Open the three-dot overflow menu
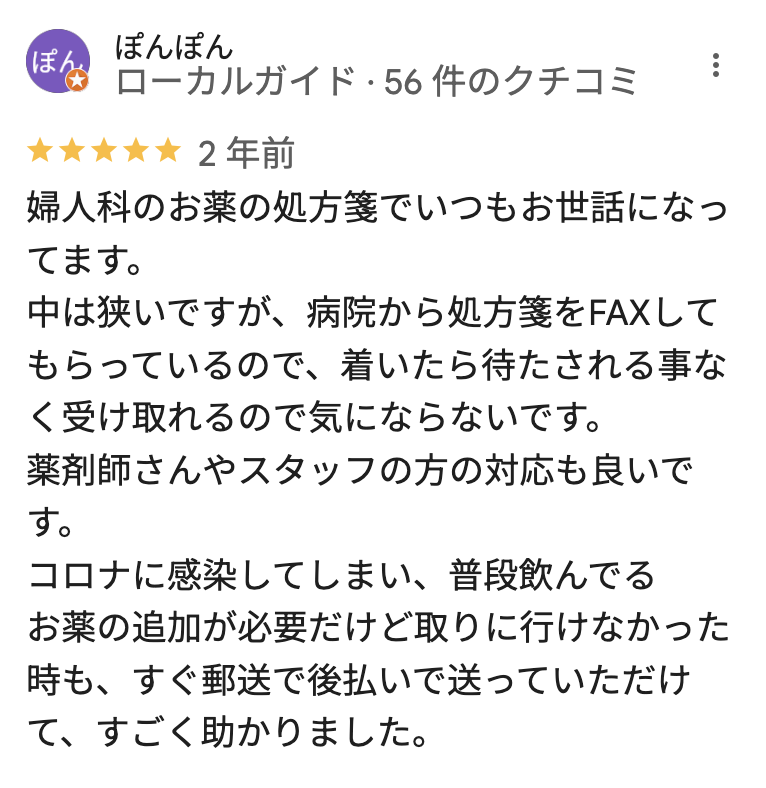Image resolution: width=766 pixels, height=788 pixels. coord(715,65)
